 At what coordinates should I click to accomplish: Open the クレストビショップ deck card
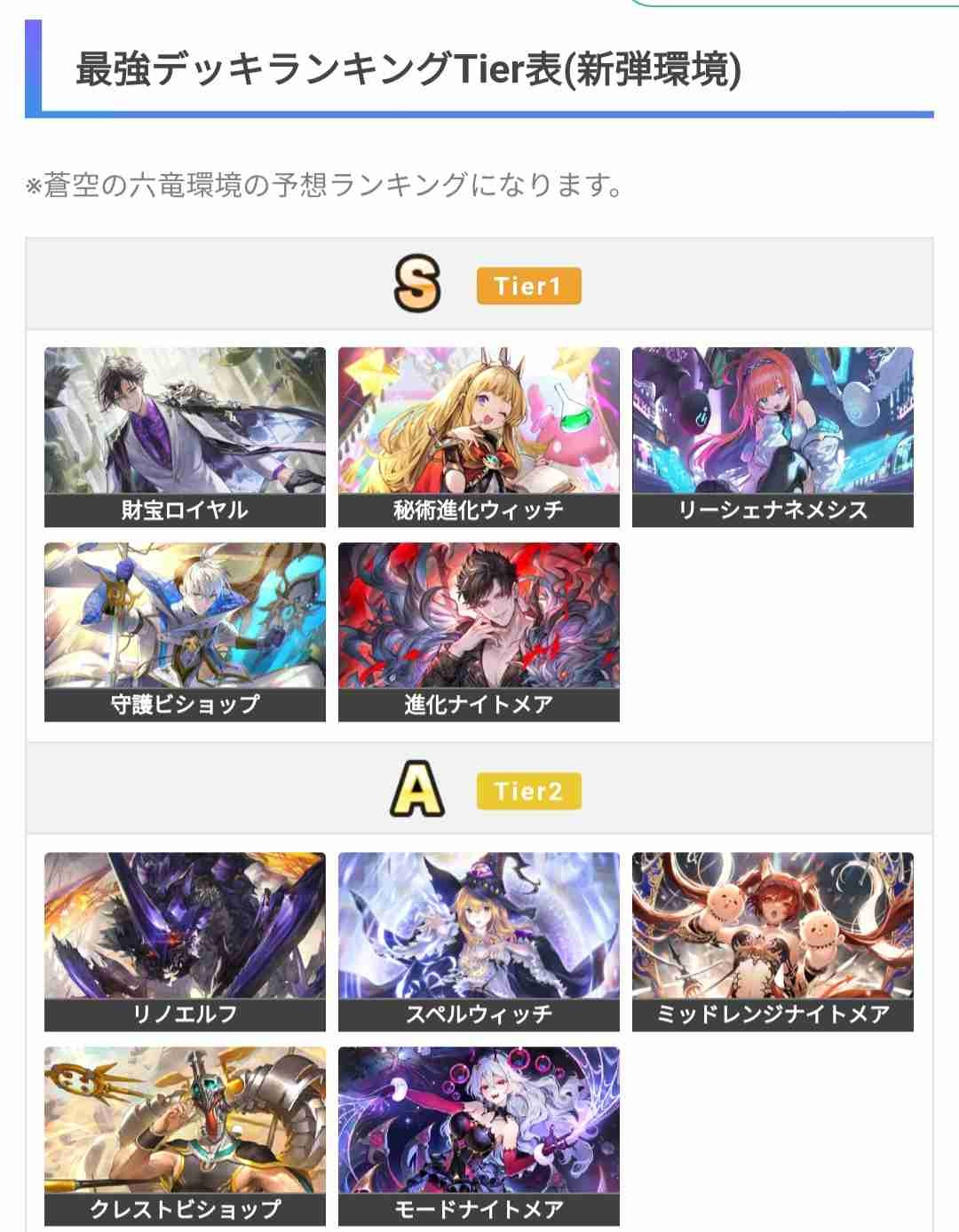point(185,1136)
